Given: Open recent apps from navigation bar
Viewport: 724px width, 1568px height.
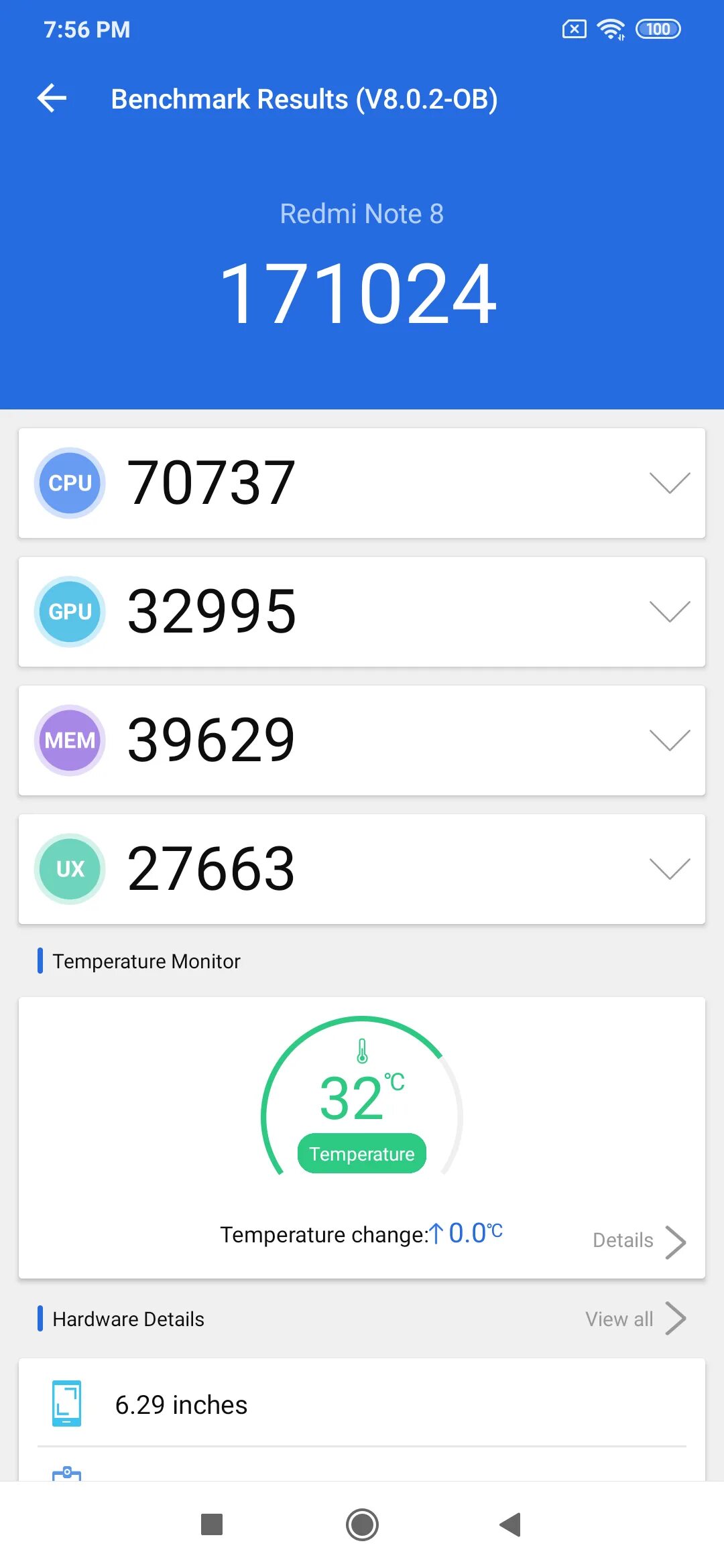Looking at the screenshot, I should coord(212,1524).
